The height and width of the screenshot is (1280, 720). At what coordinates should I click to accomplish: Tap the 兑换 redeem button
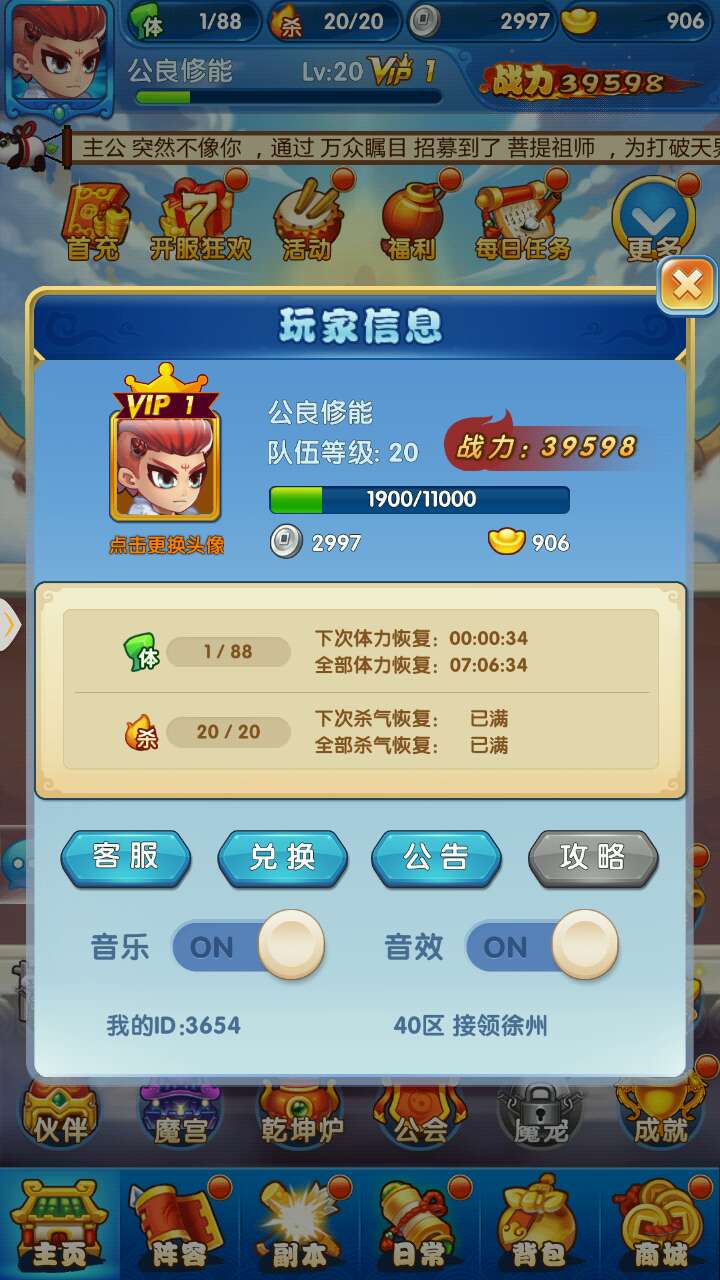pyautogui.click(x=283, y=857)
